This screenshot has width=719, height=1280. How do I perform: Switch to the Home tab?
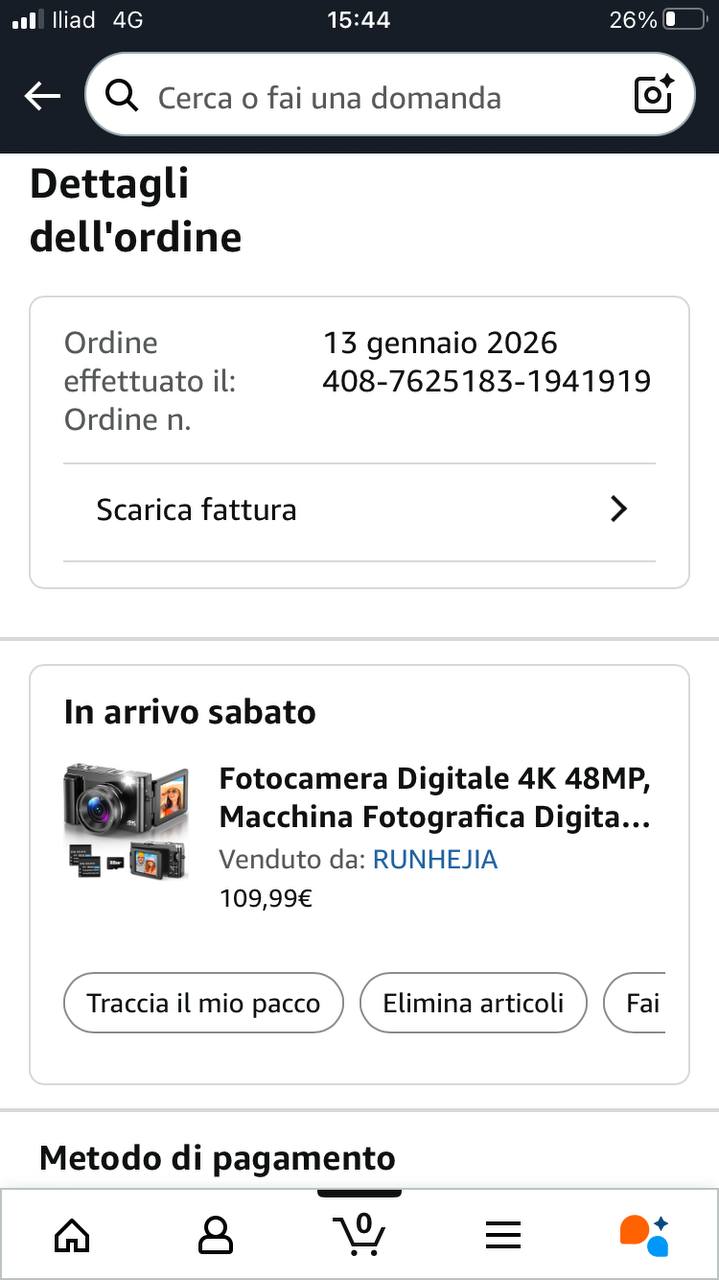coord(72,1235)
